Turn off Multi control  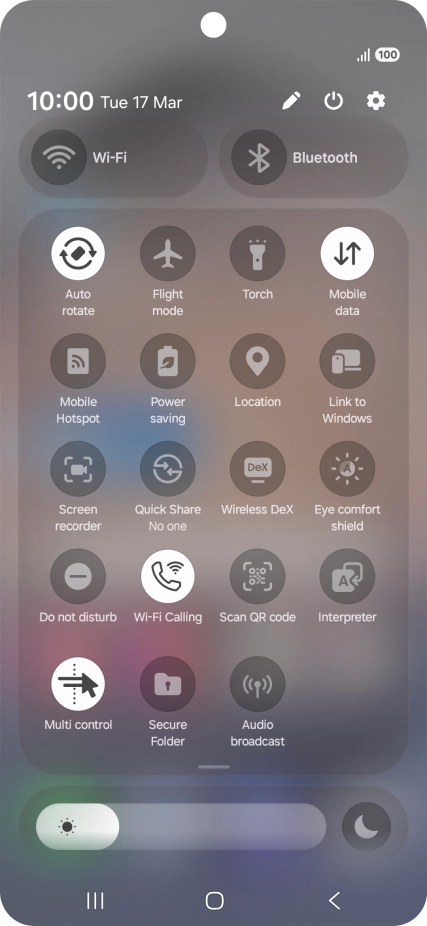(x=78, y=684)
